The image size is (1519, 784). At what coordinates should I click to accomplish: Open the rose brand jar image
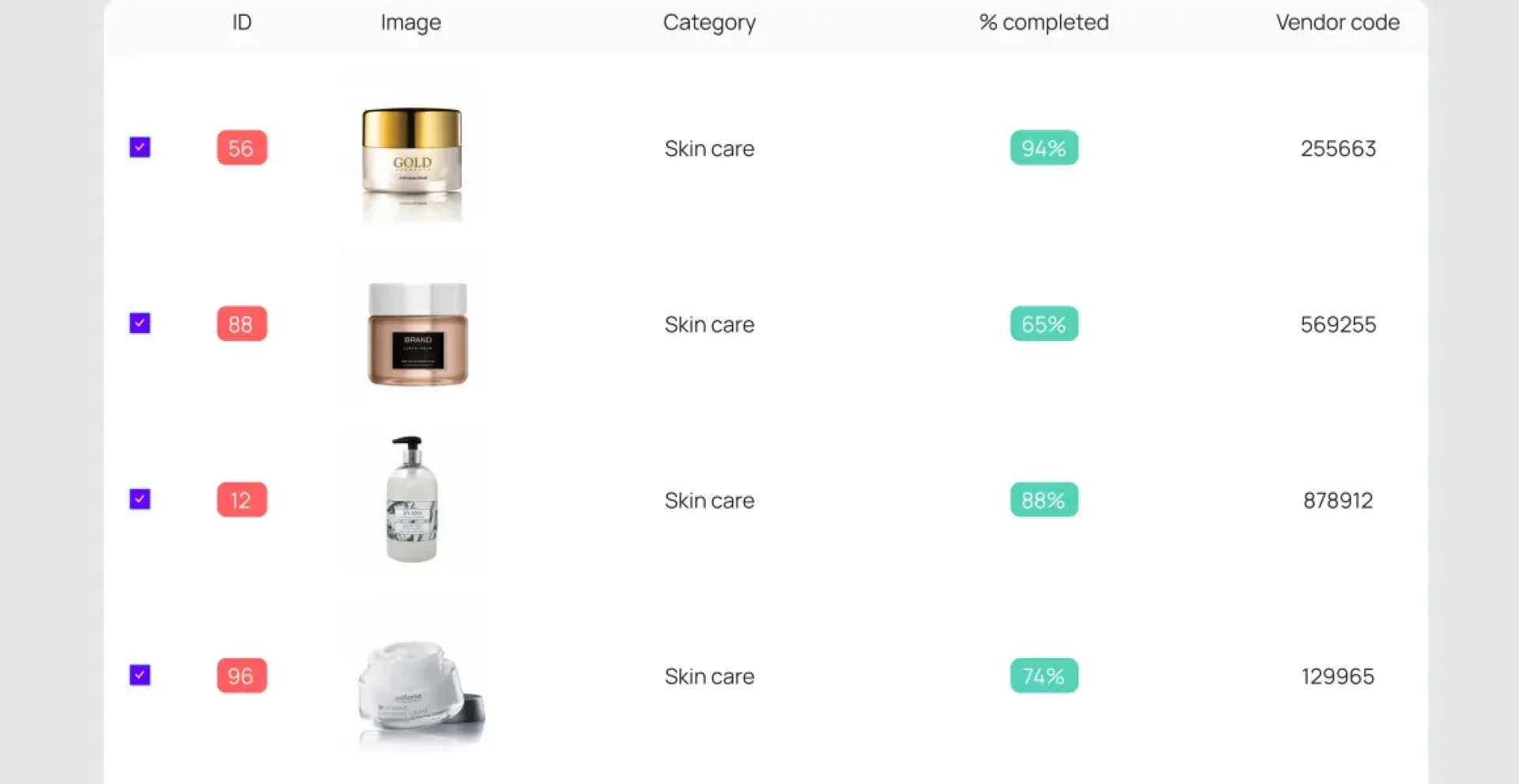click(x=418, y=333)
